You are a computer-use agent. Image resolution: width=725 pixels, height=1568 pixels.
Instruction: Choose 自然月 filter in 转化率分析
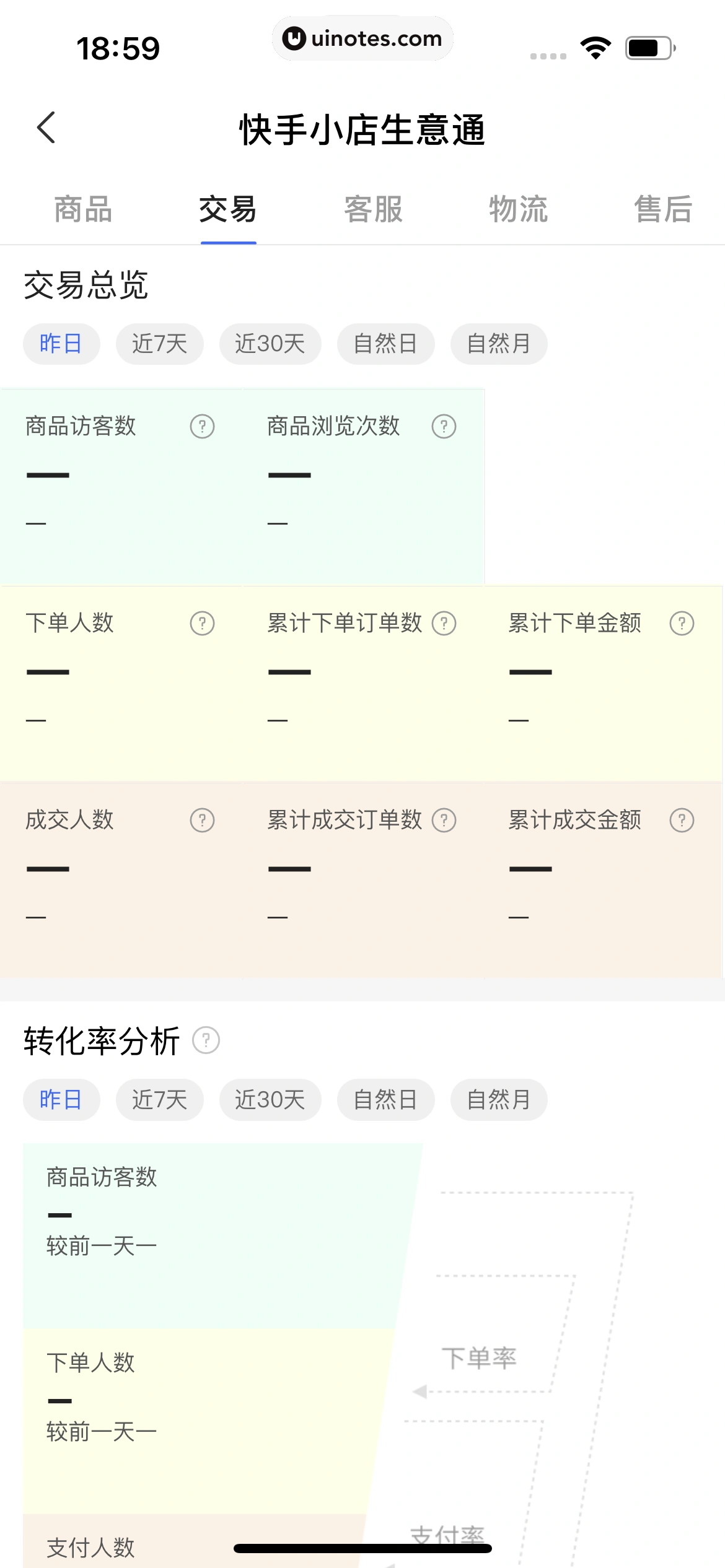498,1100
